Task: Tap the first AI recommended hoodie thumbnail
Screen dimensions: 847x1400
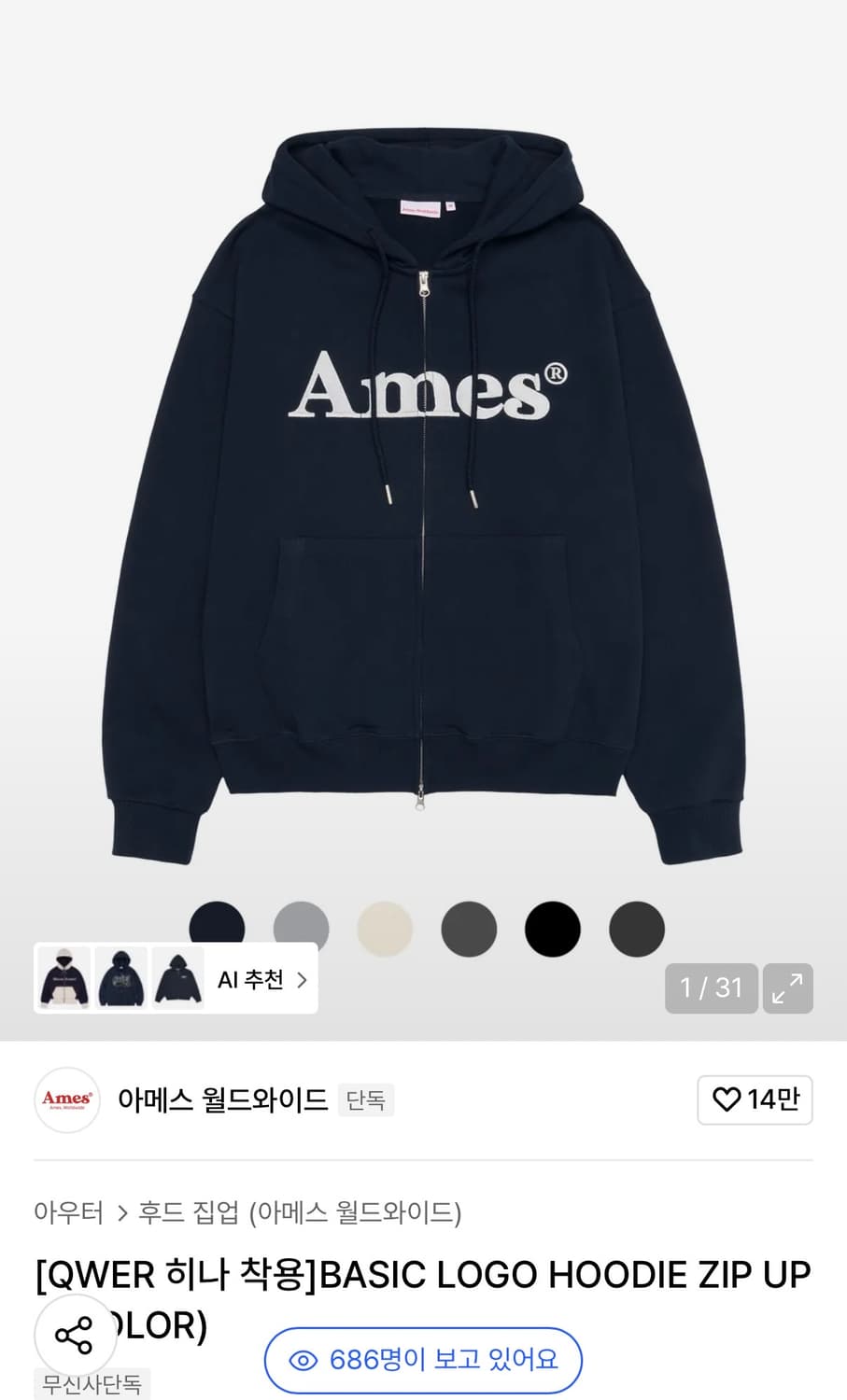Action: click(62, 978)
